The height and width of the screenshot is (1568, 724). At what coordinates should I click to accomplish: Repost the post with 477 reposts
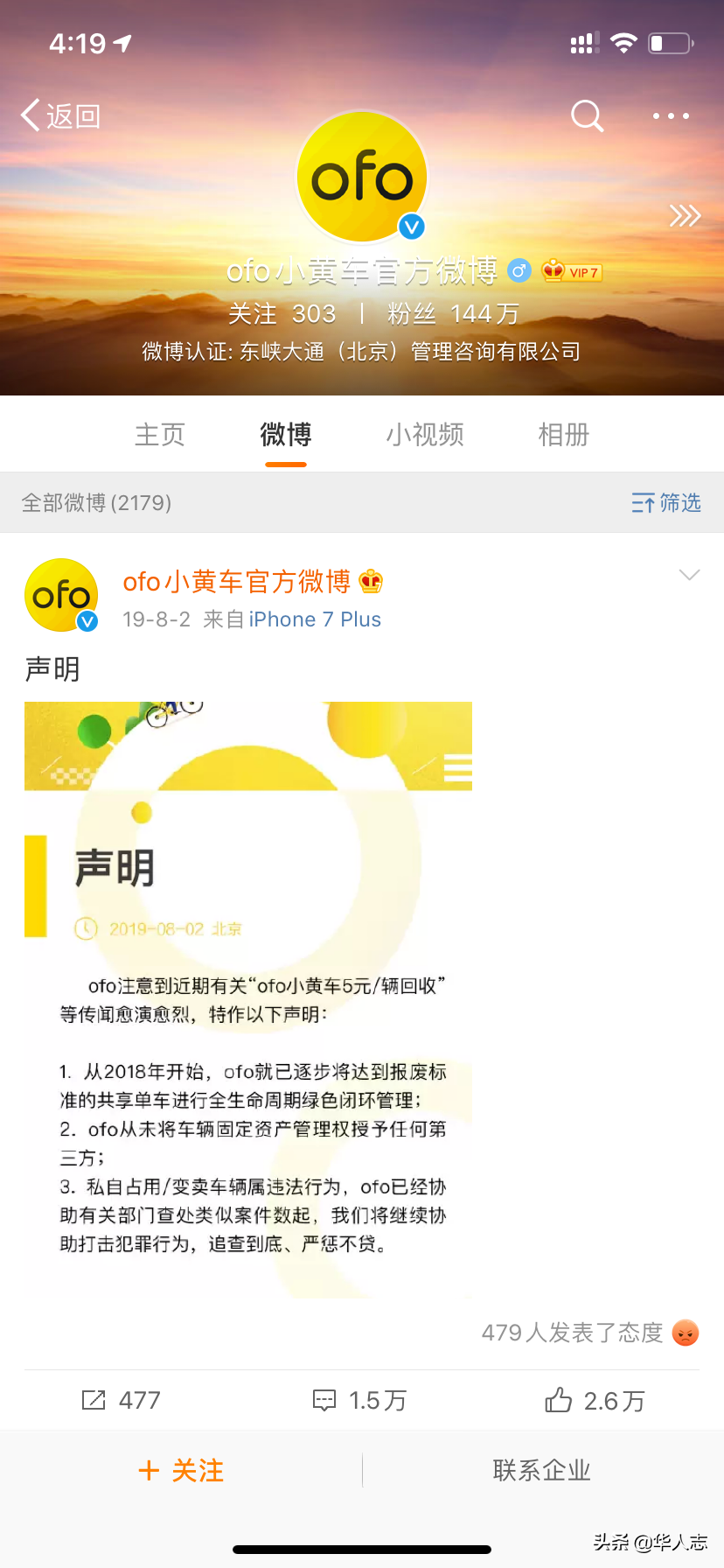click(x=122, y=1401)
